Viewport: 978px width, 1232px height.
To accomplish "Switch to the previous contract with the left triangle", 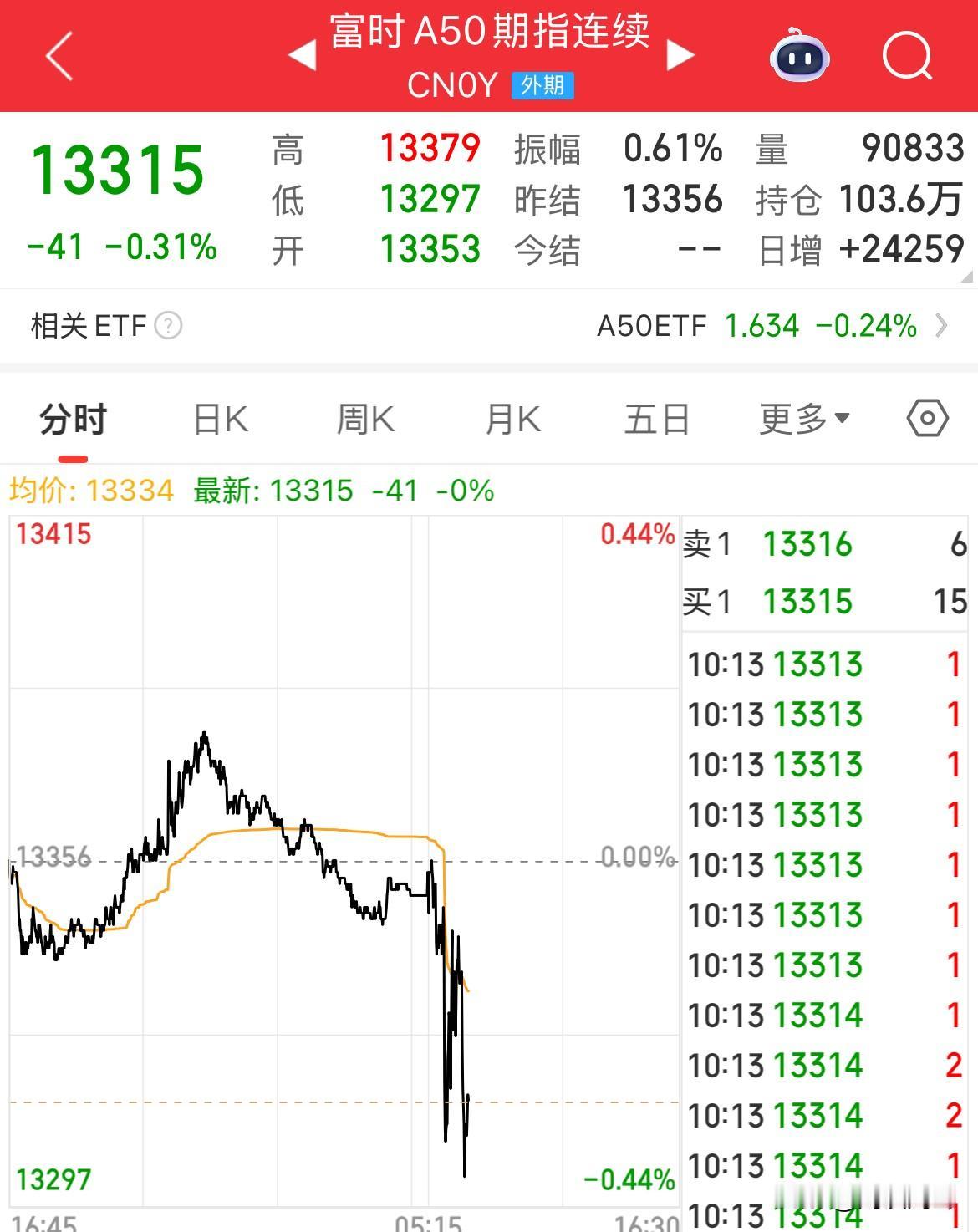I will tap(302, 55).
